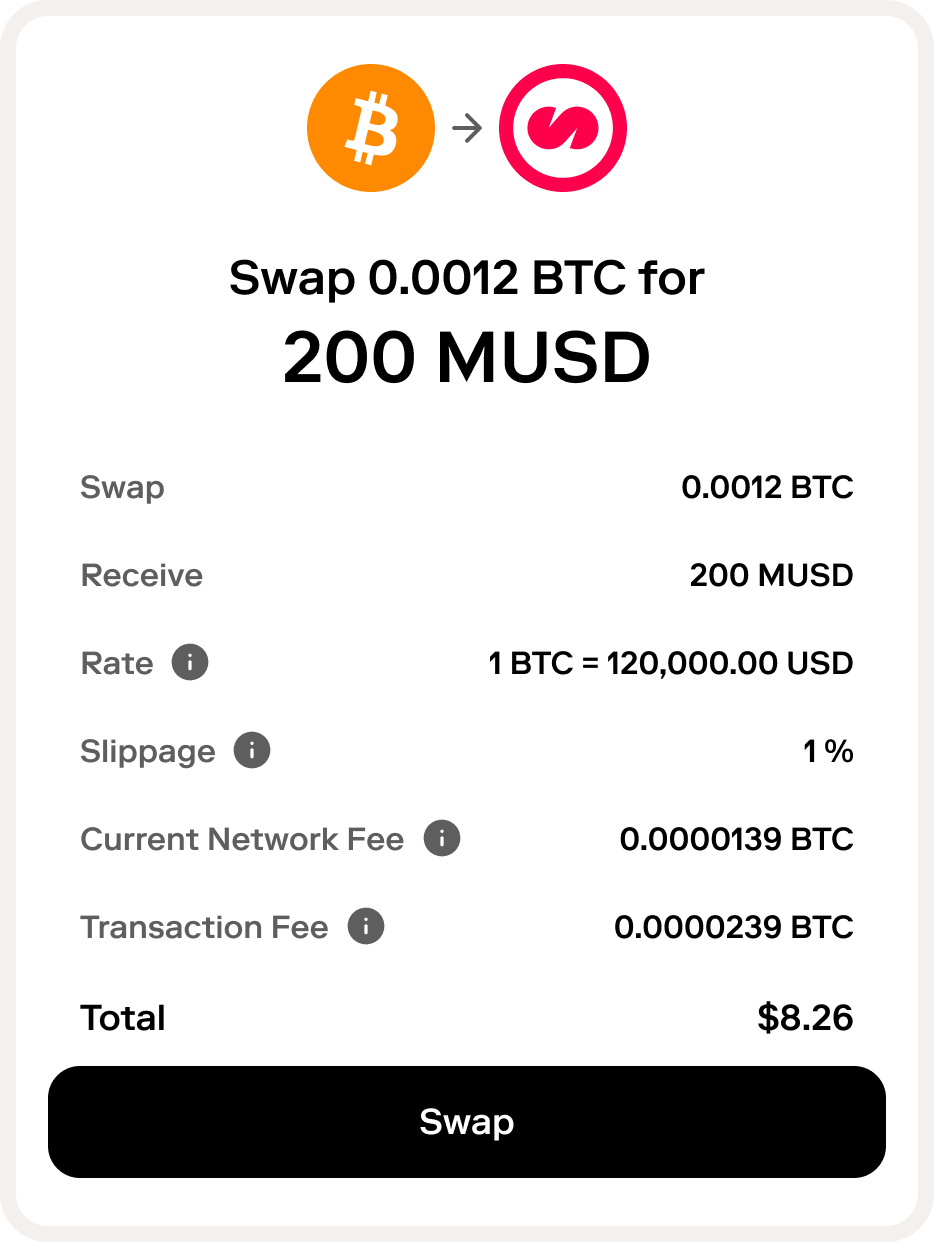Image resolution: width=934 pixels, height=1242 pixels.
Task: Tap the pink MUSD circular badge
Action: click(563, 127)
